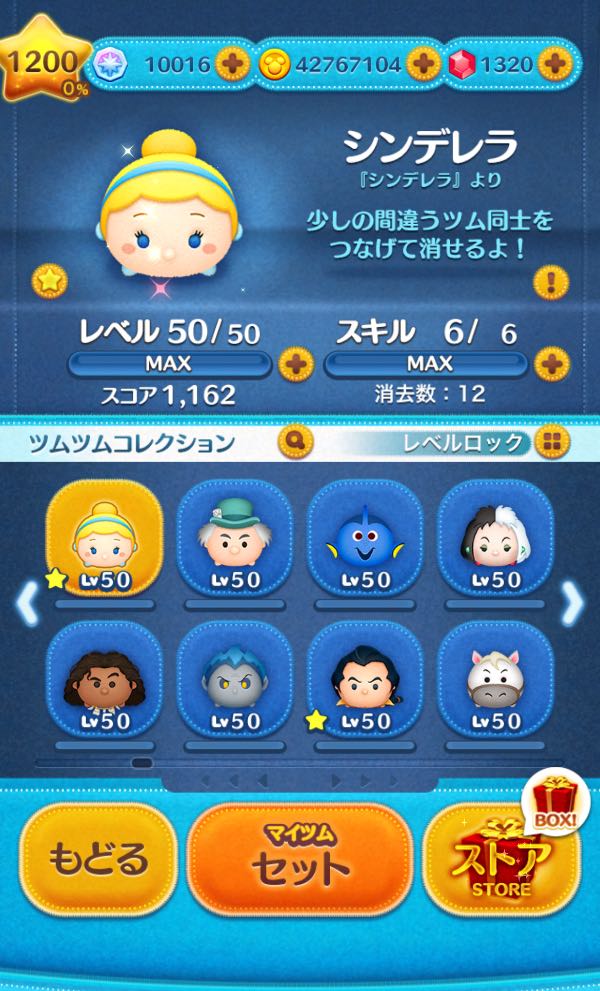This screenshot has width=600, height=991.
Task: Pick the Gaston Tsum tile
Action: [364, 681]
